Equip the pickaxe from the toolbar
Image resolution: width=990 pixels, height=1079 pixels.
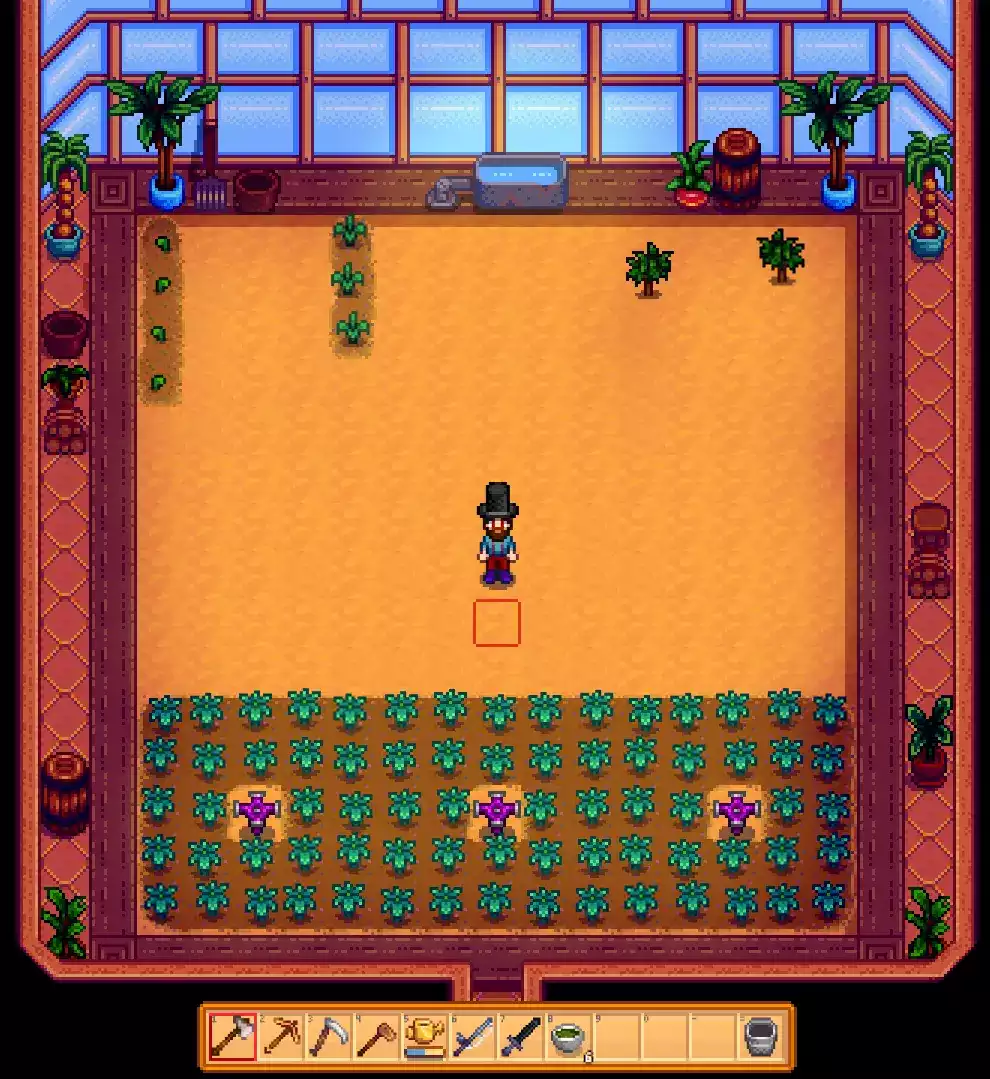[x=281, y=1037]
